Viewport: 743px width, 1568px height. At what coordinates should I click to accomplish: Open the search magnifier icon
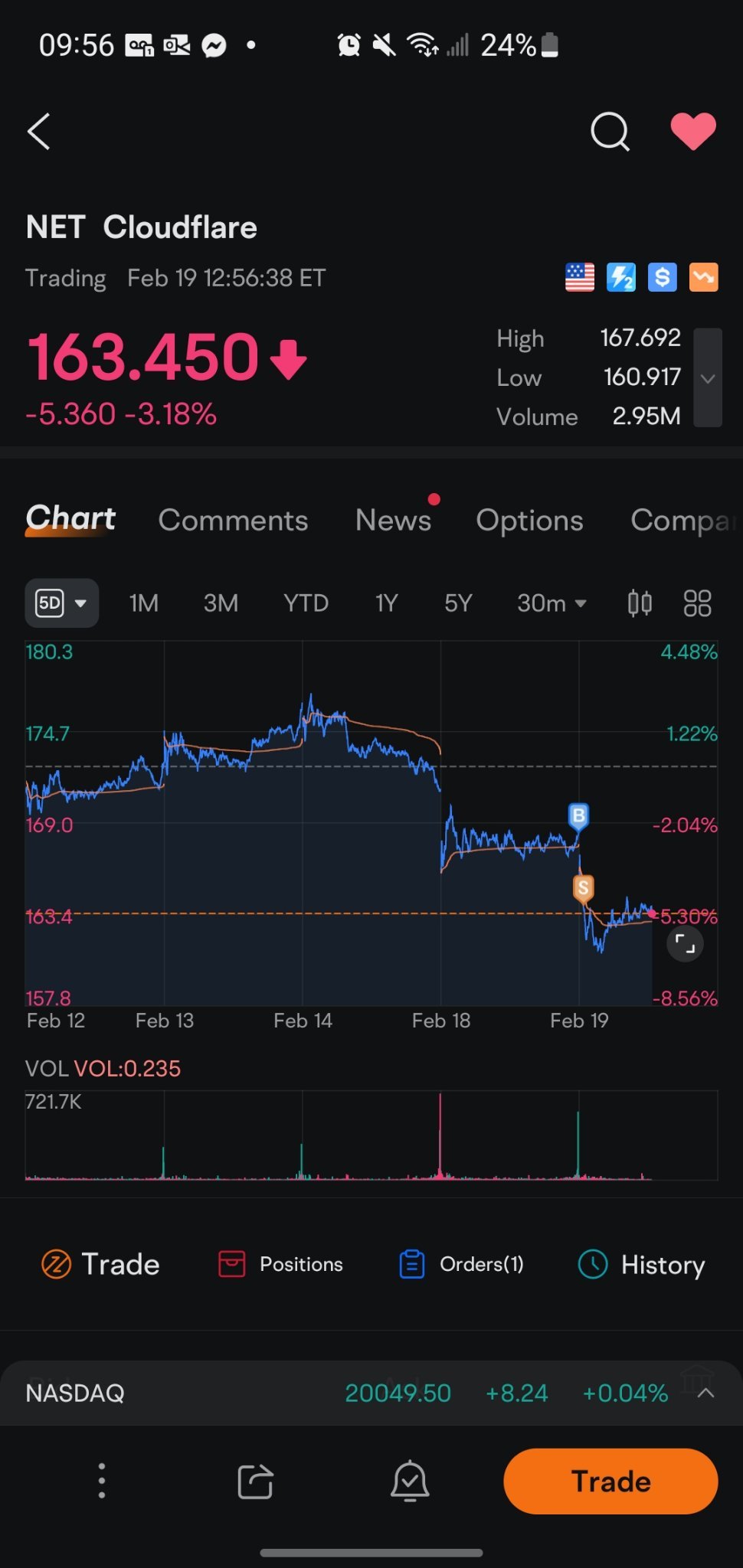[610, 132]
